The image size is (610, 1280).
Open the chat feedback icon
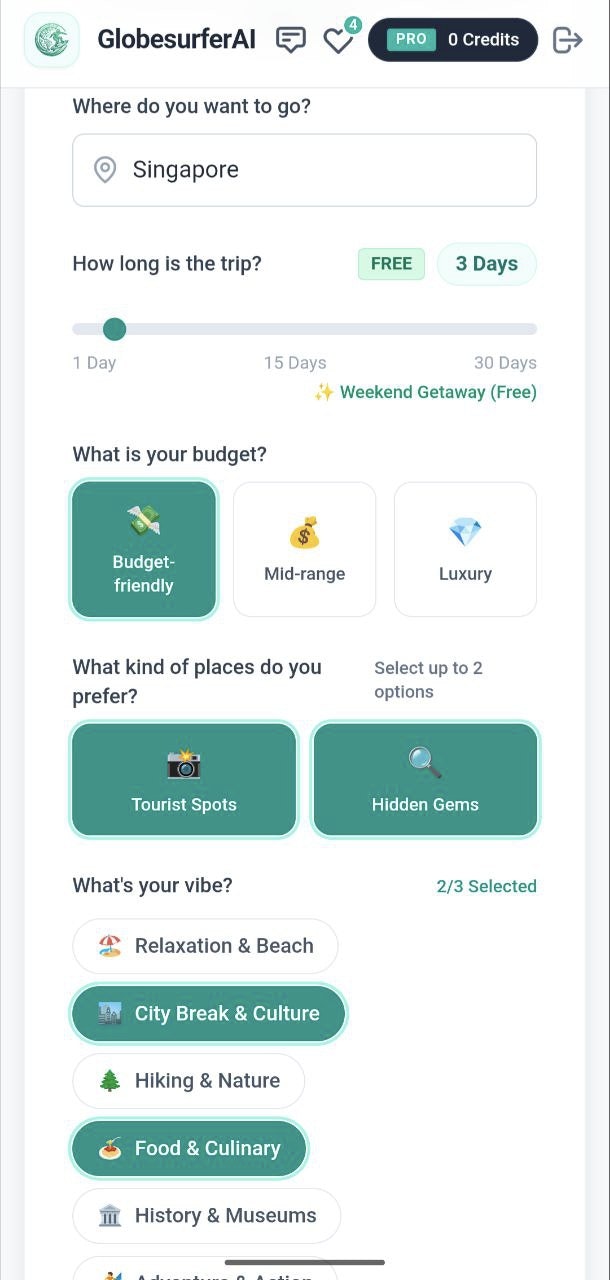tap(290, 40)
